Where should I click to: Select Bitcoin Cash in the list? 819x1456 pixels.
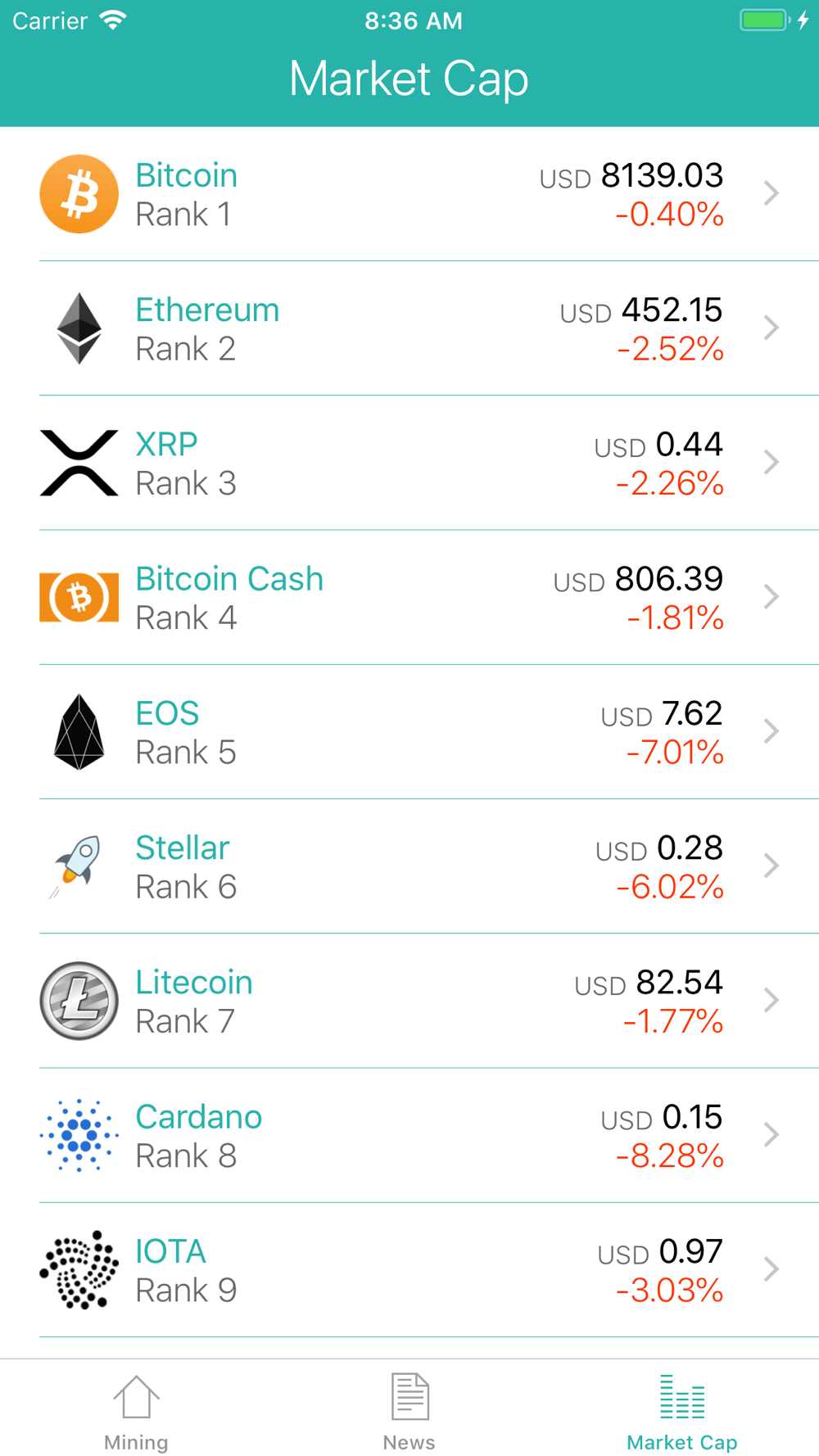pos(409,597)
